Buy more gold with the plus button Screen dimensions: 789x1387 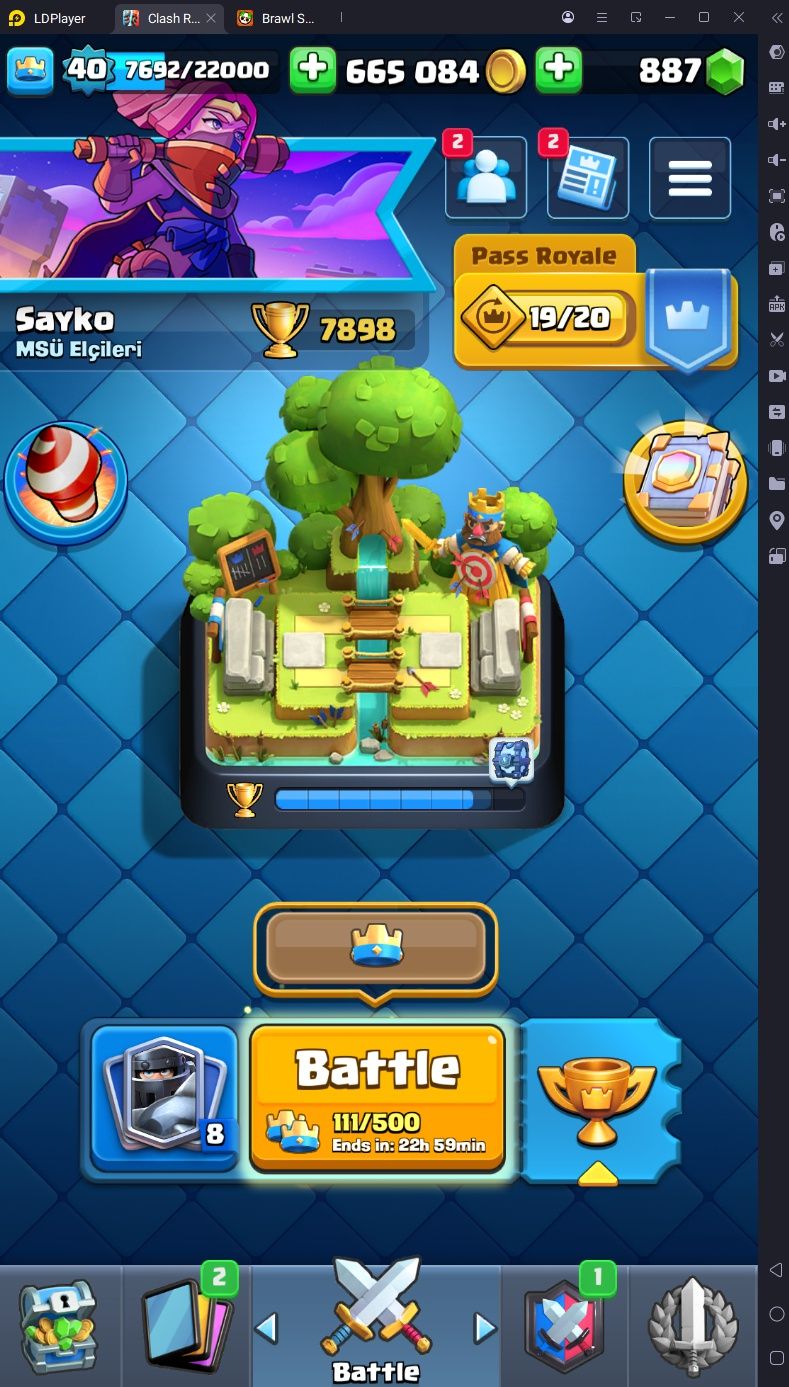point(313,70)
